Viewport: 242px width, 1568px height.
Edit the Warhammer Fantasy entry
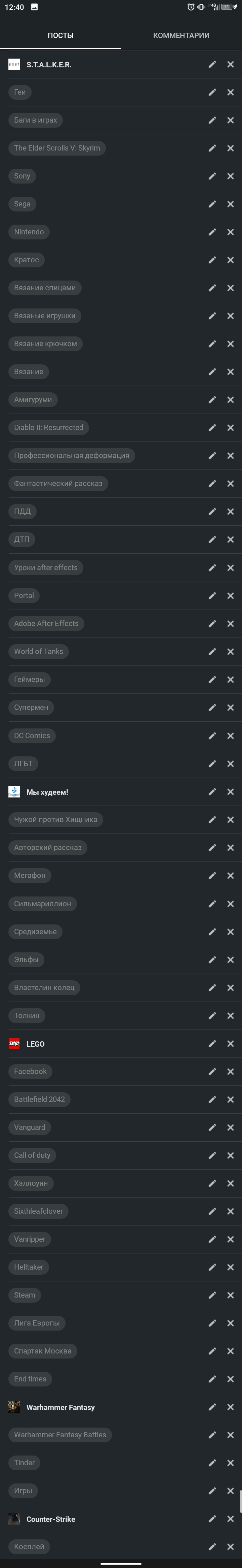pos(212,1407)
